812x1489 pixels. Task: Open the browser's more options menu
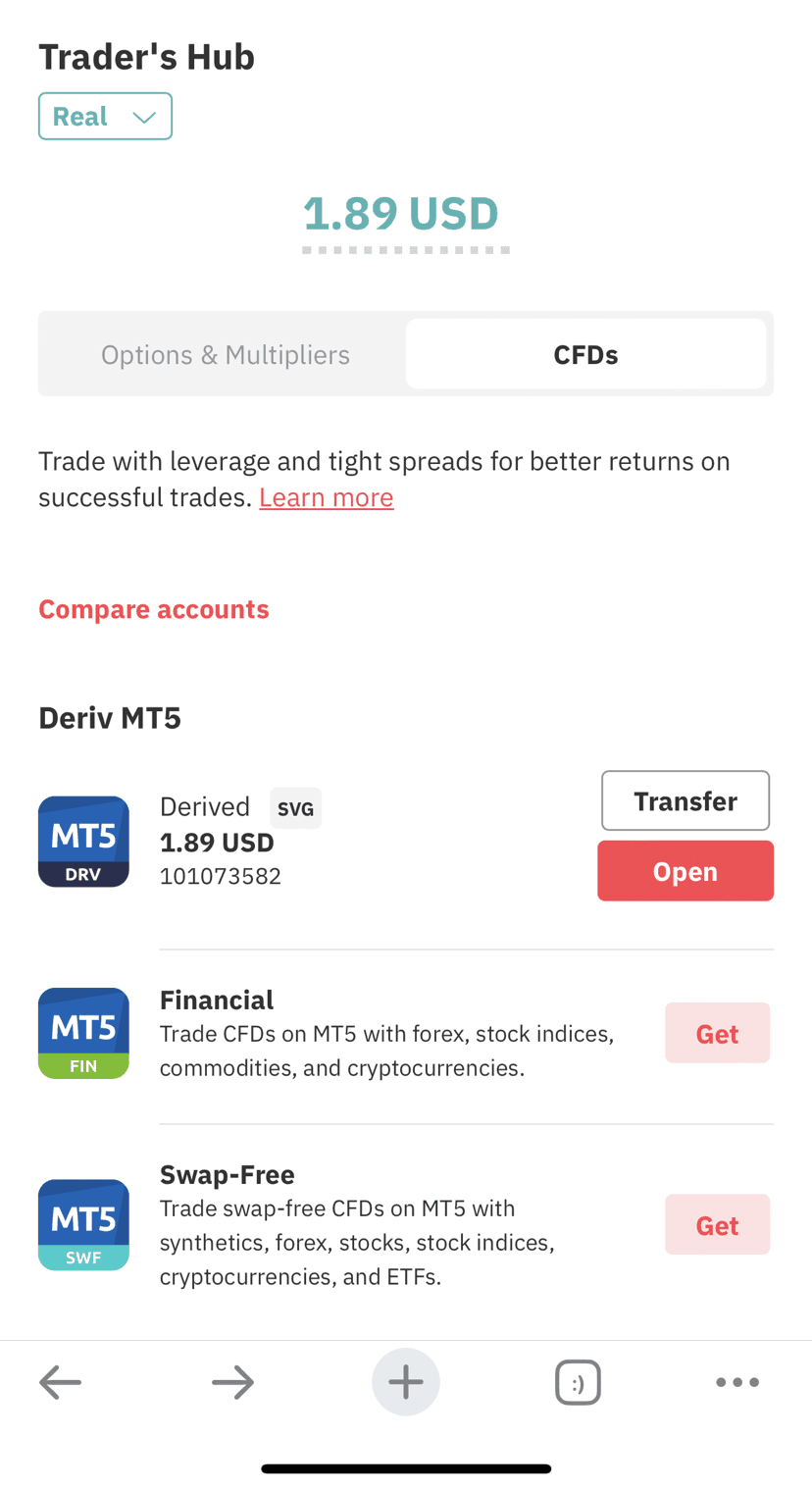[737, 1383]
